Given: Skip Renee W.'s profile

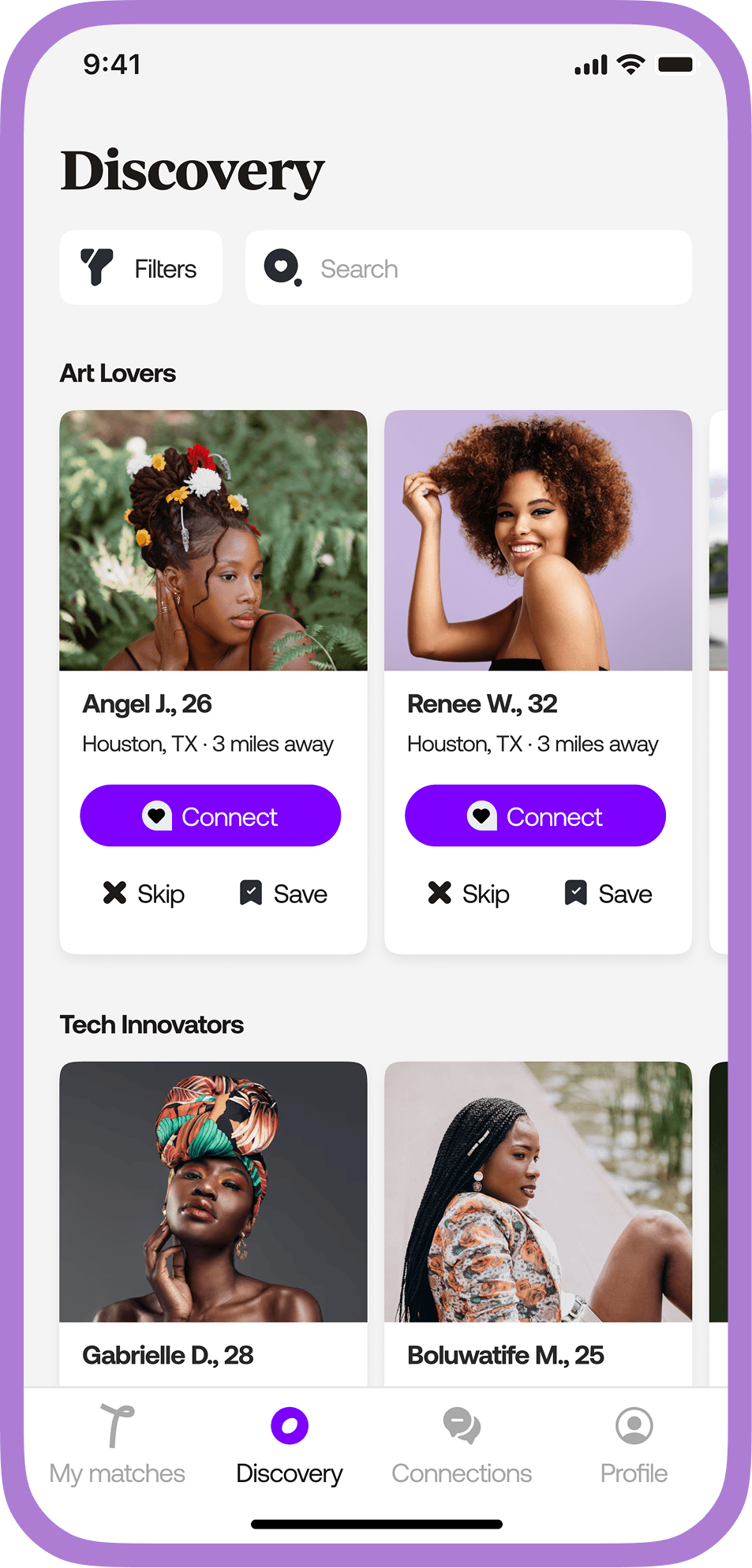Looking at the screenshot, I should (469, 894).
